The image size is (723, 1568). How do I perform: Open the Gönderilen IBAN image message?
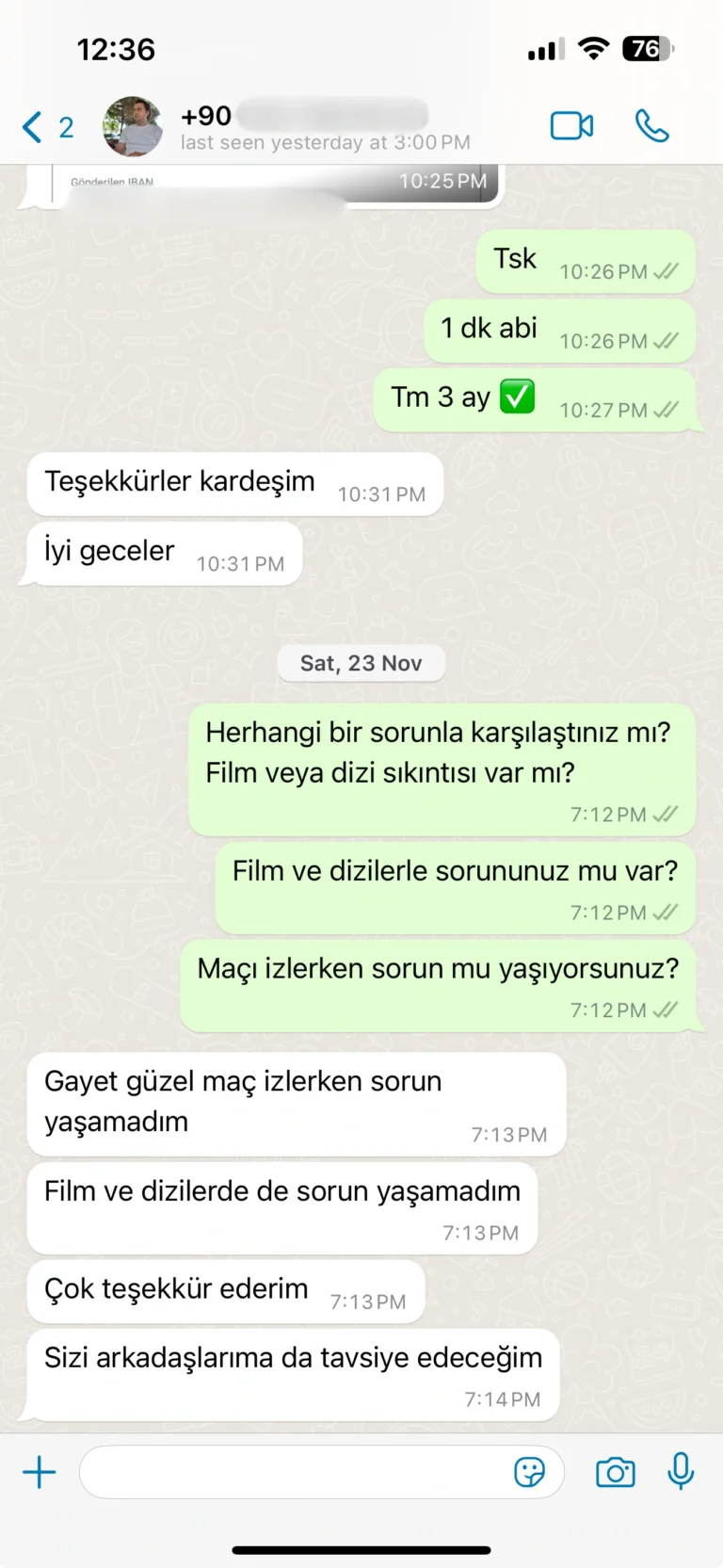[x=273, y=186]
